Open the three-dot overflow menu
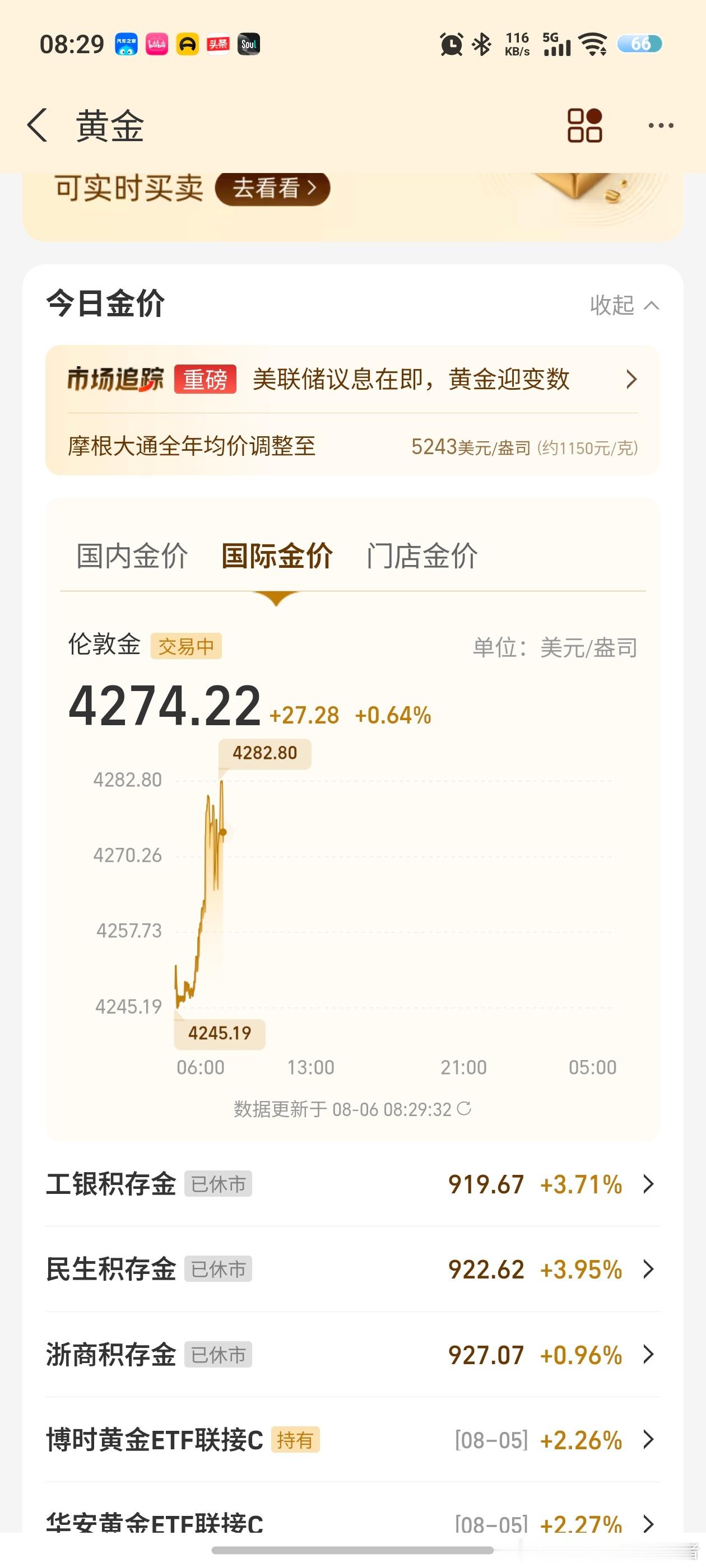Screen dimensions: 706x1568 (x=660, y=125)
